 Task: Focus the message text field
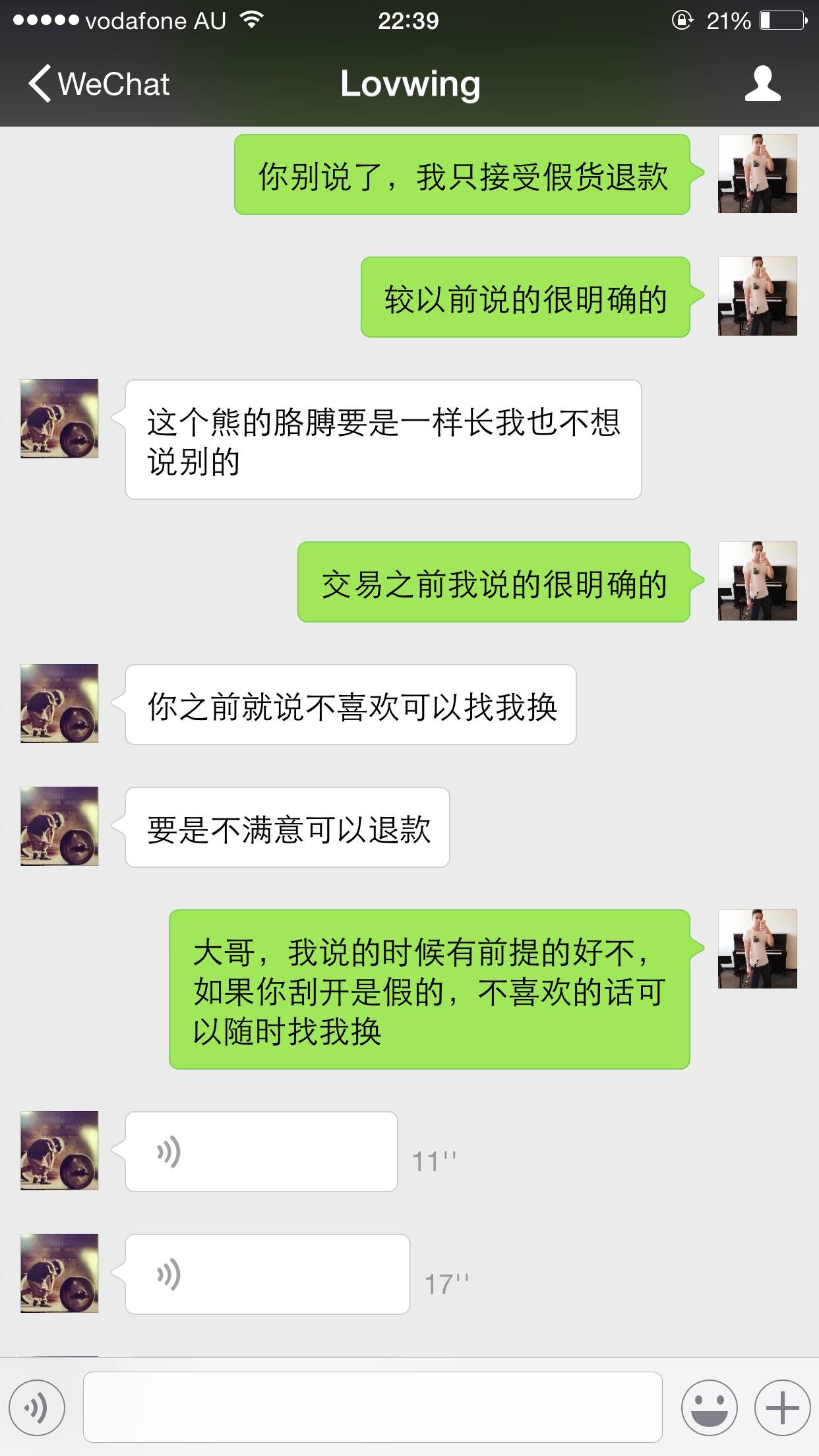[373, 1407]
